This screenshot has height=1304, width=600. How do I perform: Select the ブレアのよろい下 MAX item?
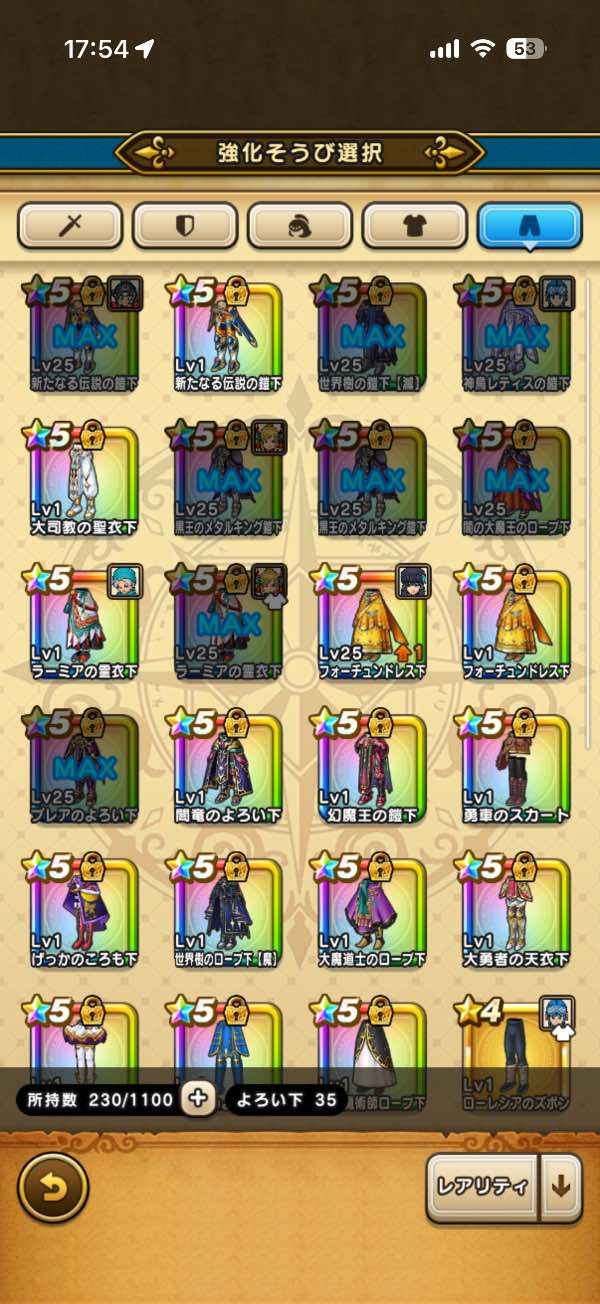[85, 768]
